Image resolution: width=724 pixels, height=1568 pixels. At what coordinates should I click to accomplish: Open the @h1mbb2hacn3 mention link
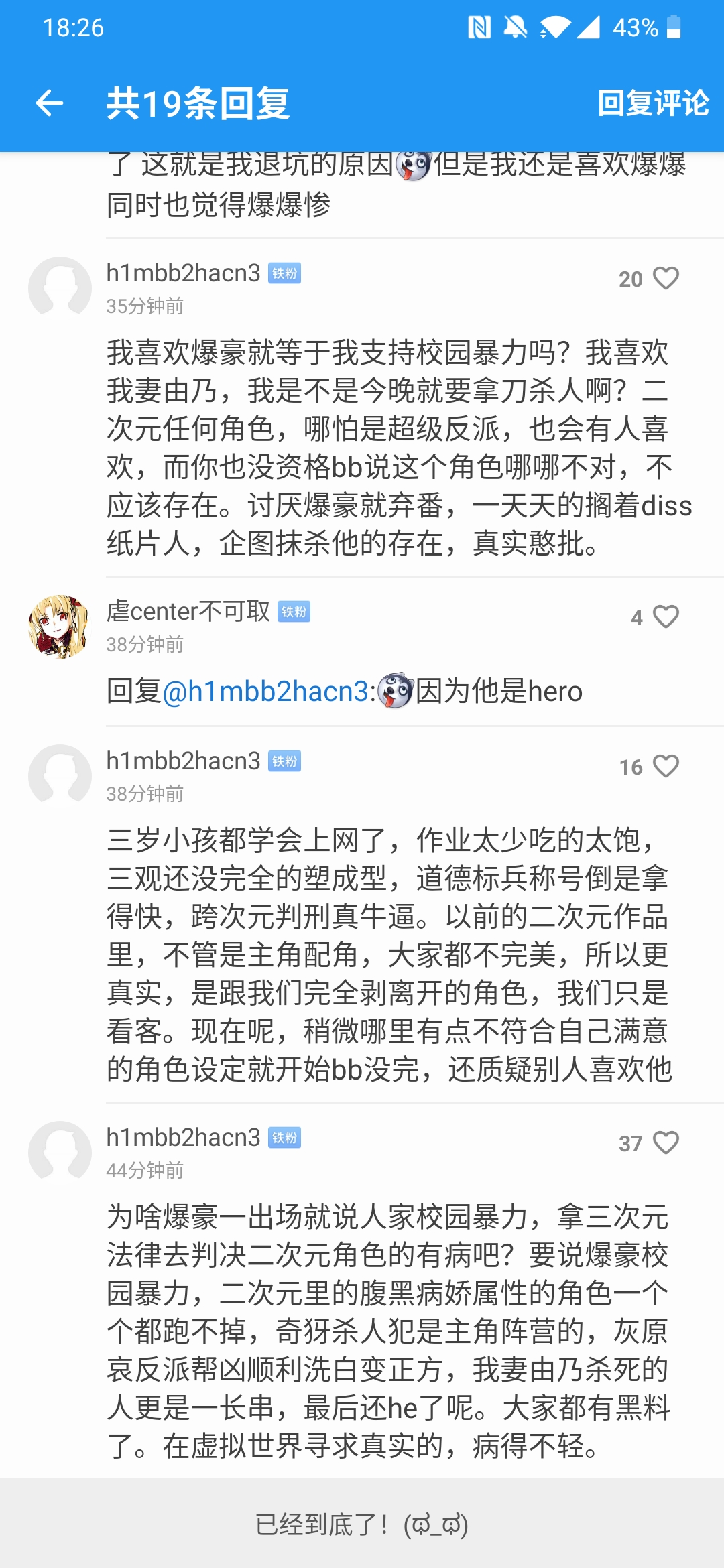coord(266,692)
